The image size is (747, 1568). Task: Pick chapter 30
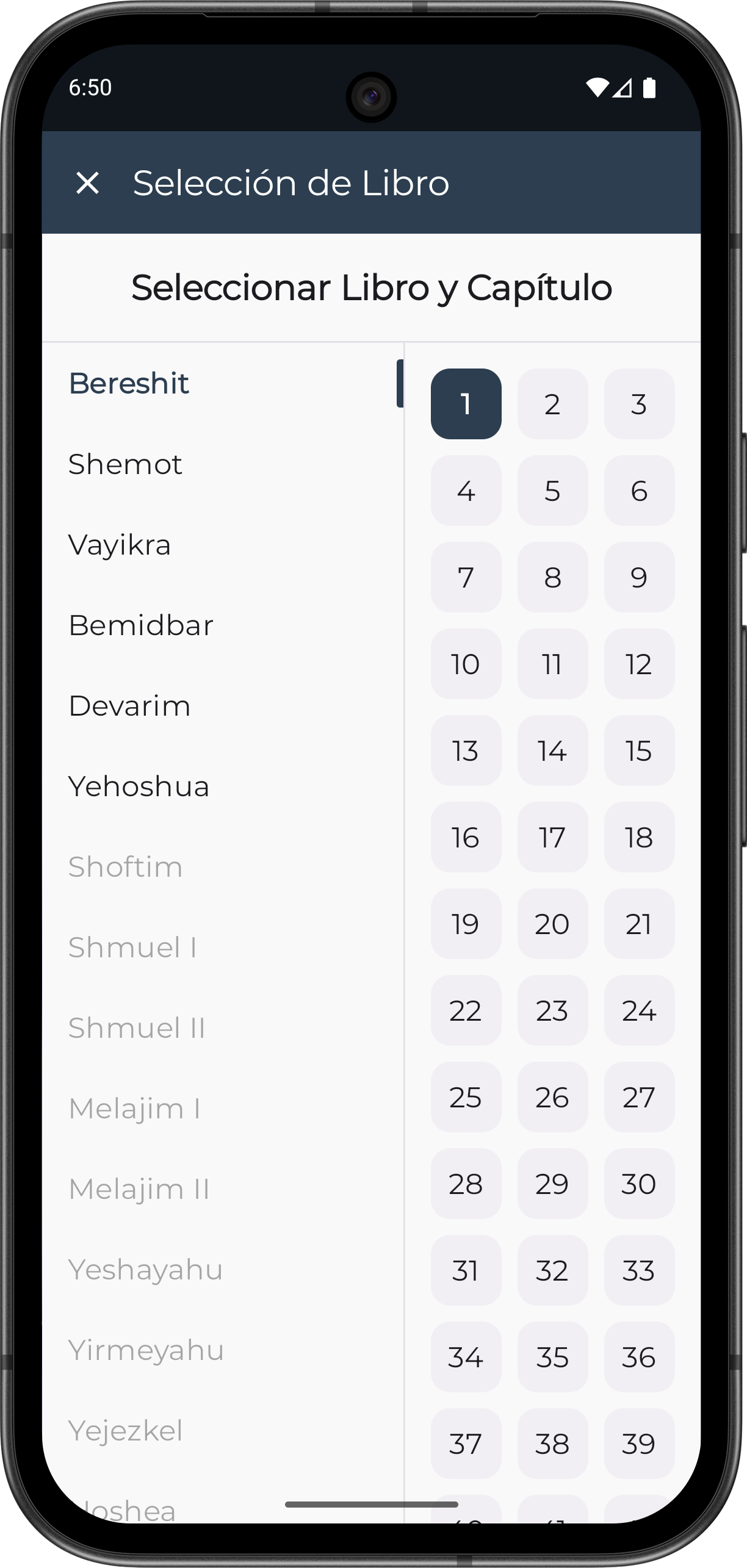(639, 1184)
